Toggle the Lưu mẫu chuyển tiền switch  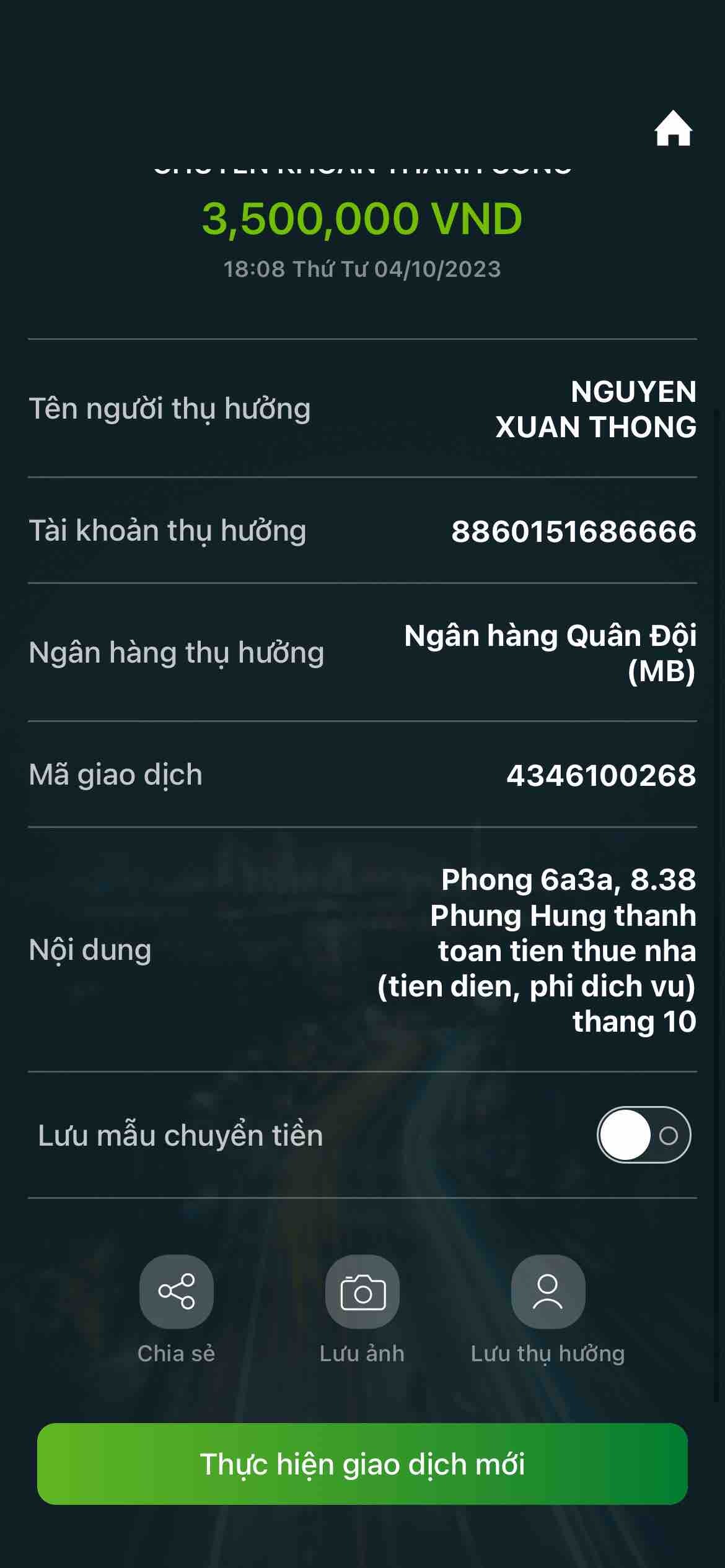[643, 1135]
